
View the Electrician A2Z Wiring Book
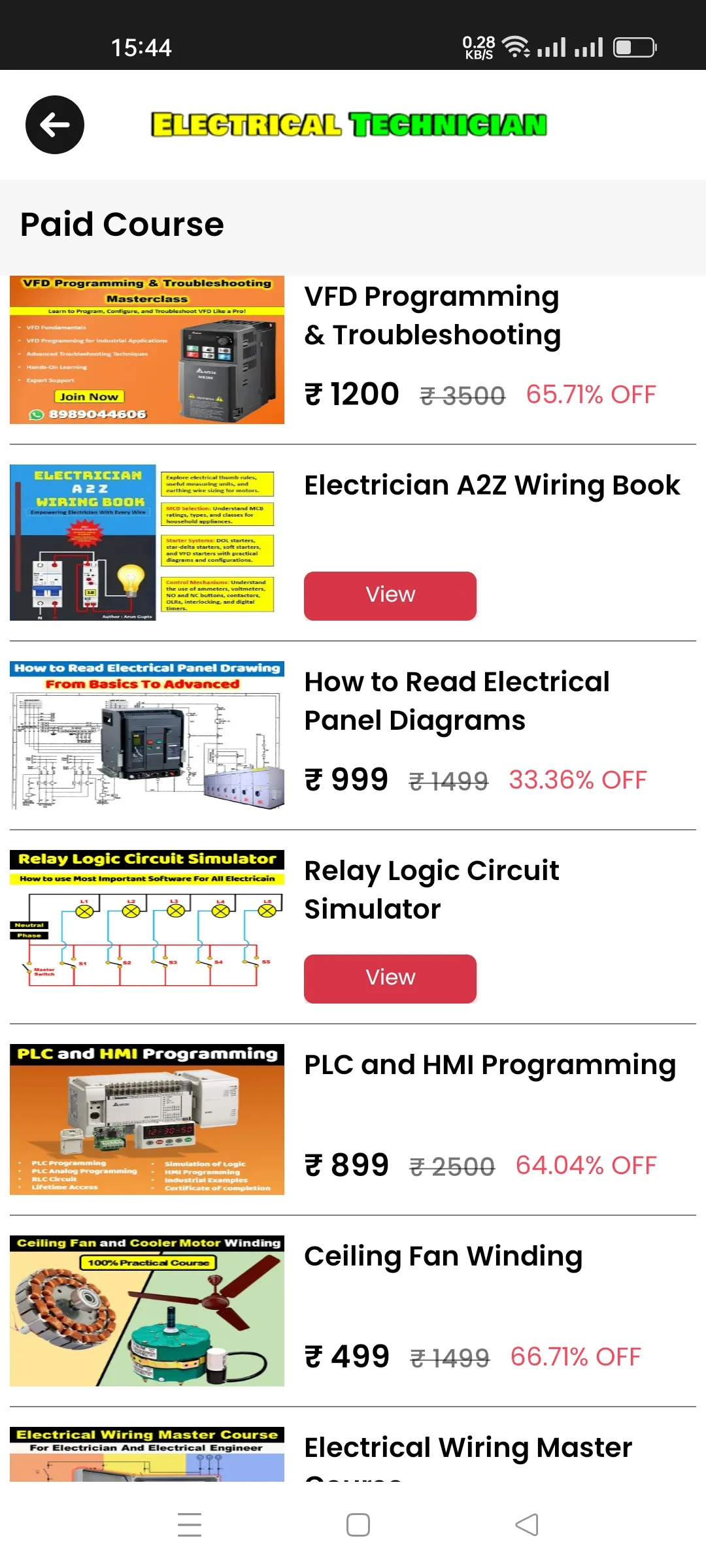click(x=390, y=596)
